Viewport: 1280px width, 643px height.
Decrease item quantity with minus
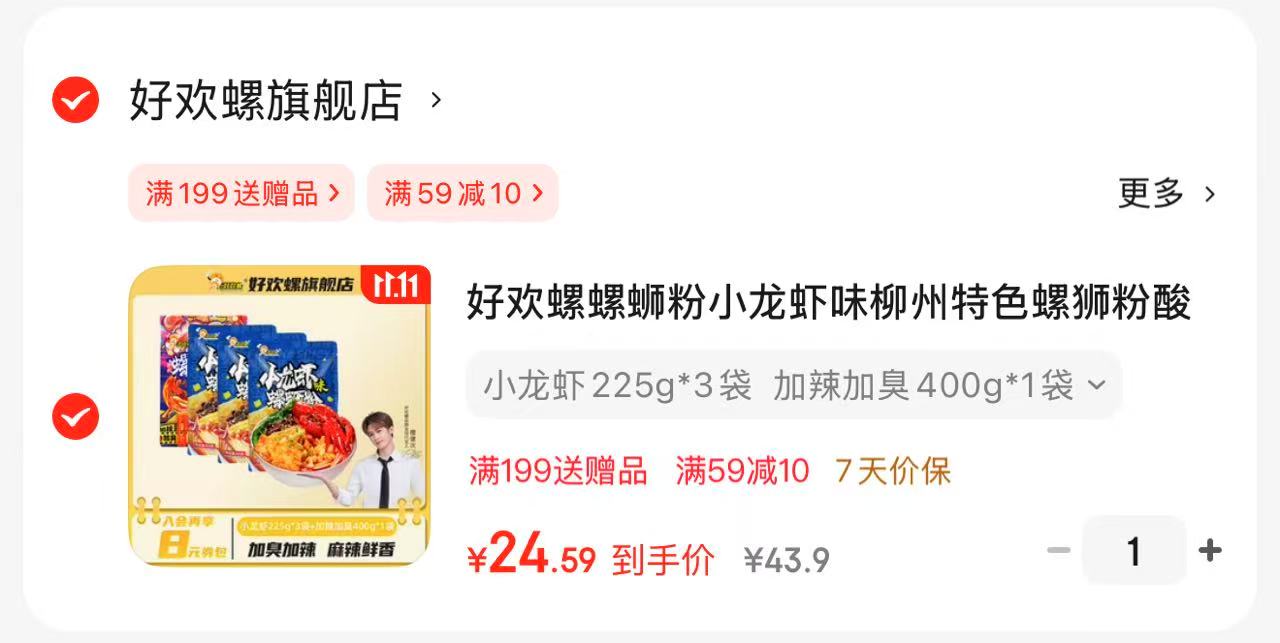(1058, 550)
